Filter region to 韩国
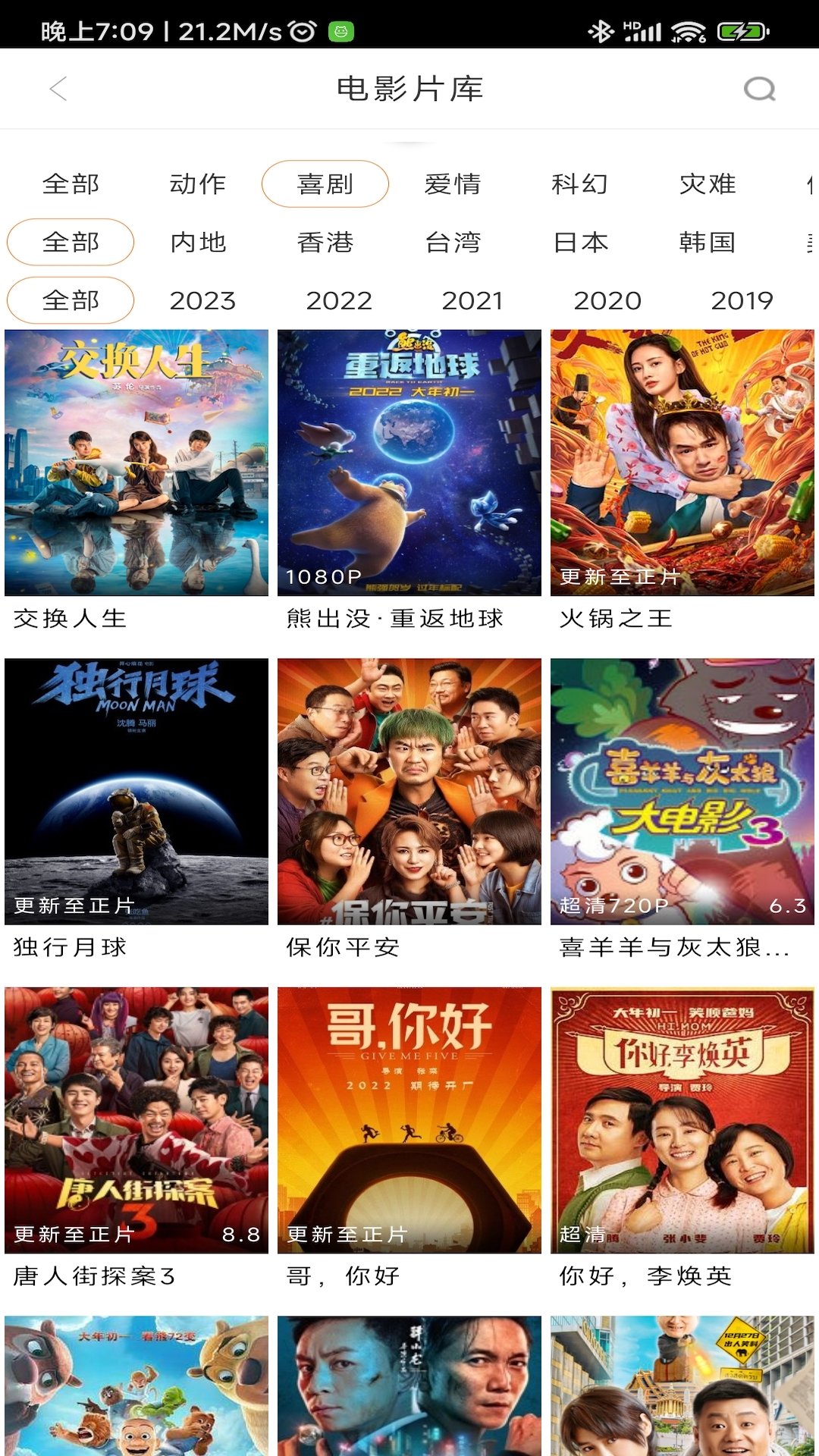 click(708, 243)
